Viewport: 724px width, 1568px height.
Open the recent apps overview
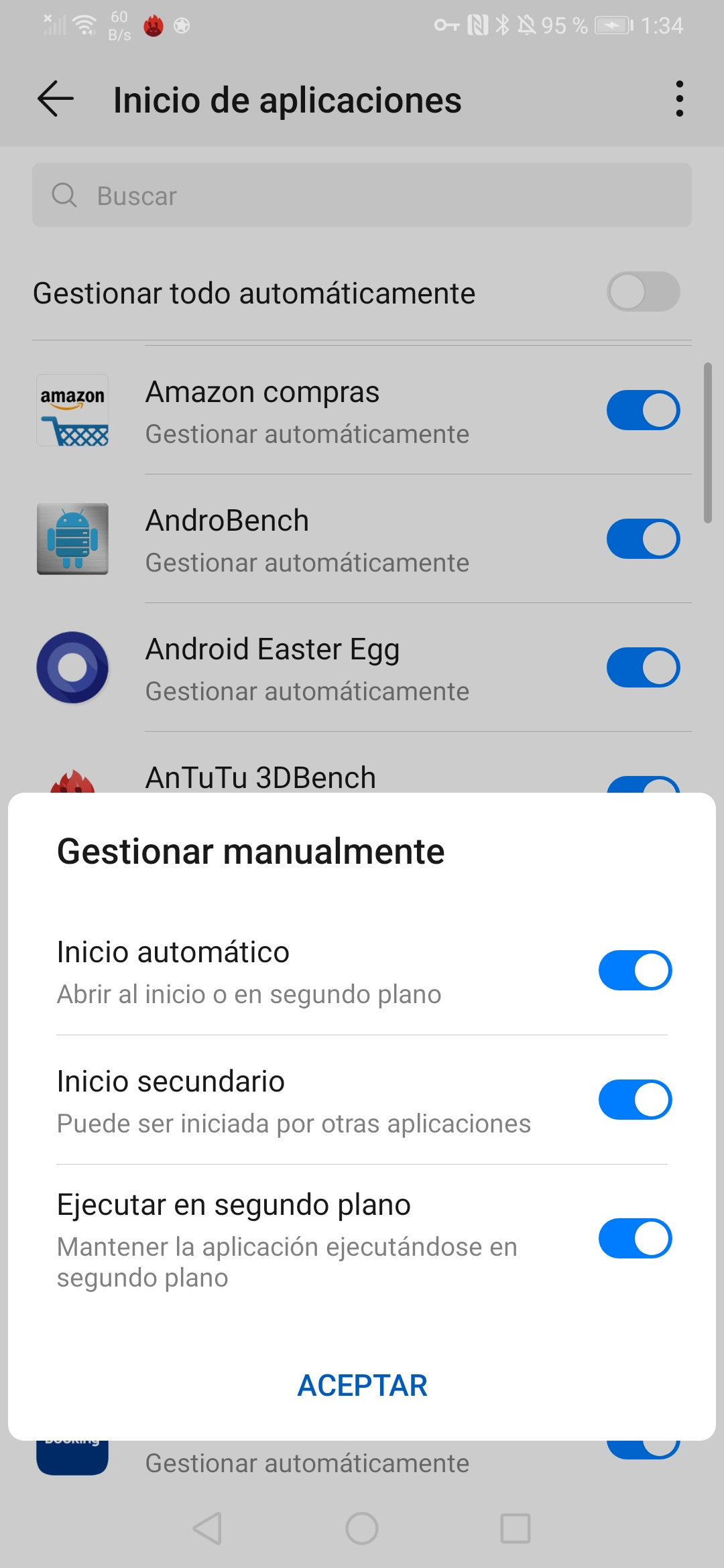coord(516,1528)
